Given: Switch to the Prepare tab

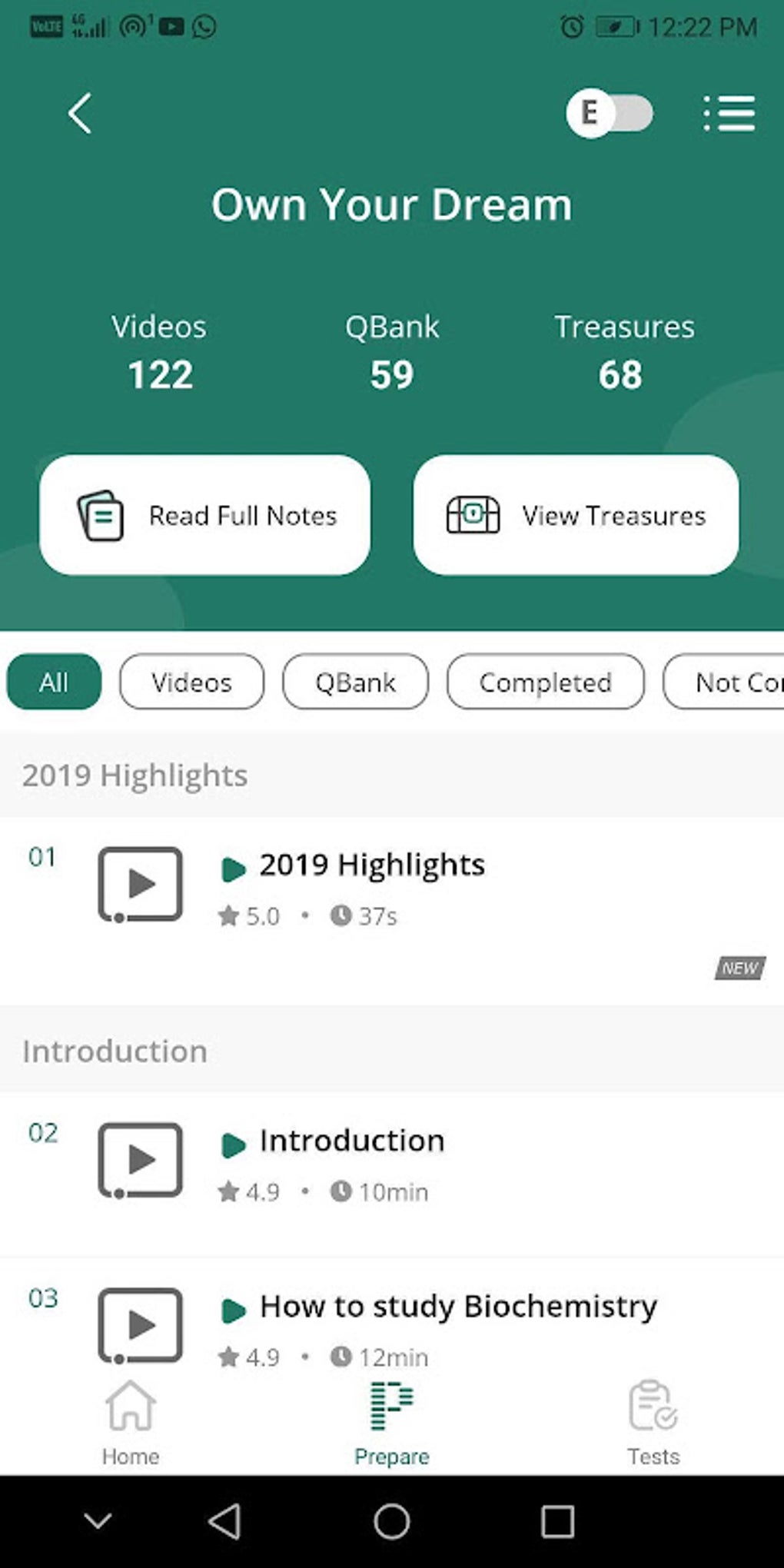Looking at the screenshot, I should coord(392,1423).
